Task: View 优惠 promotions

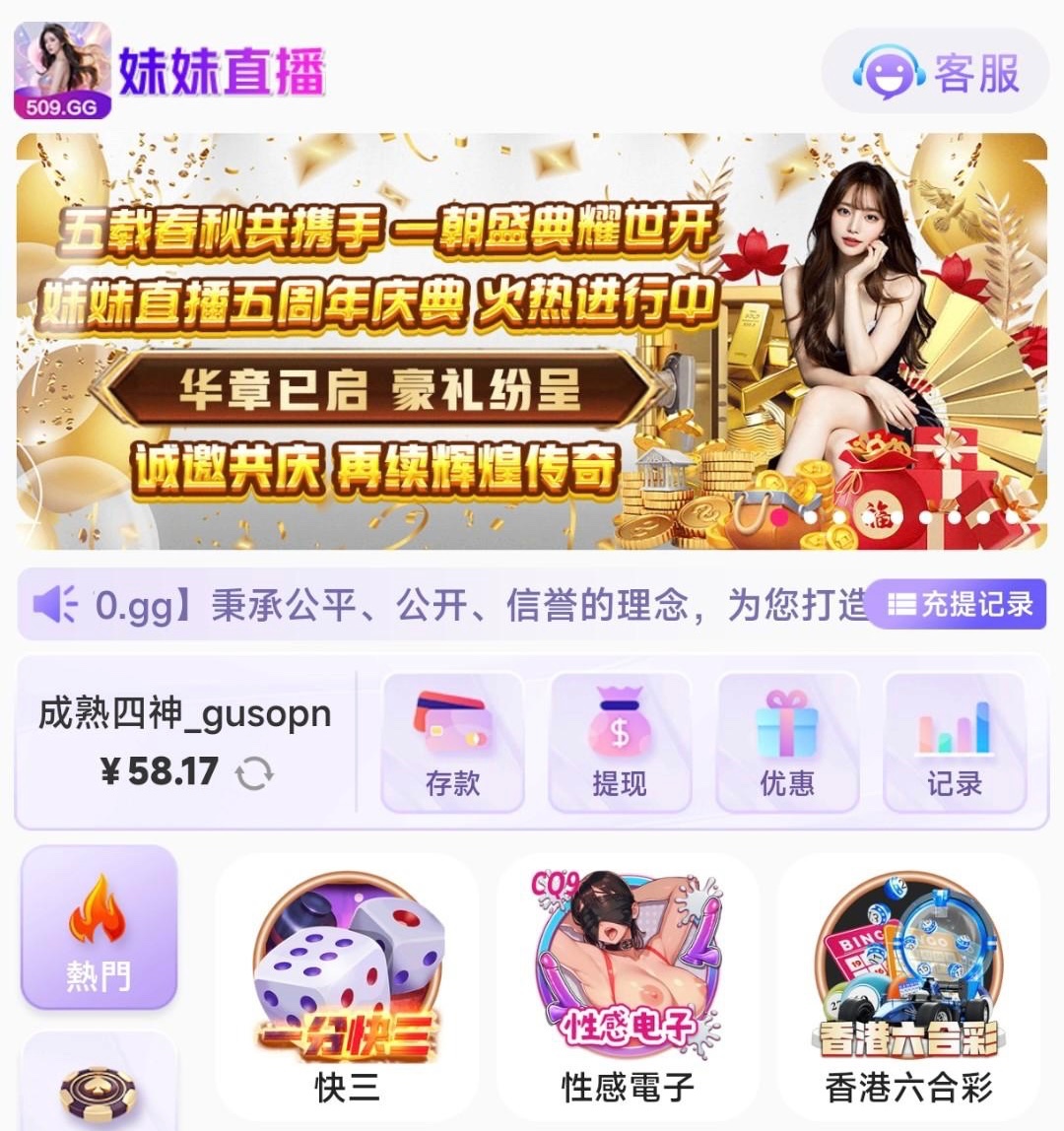Action: pyautogui.click(x=787, y=742)
